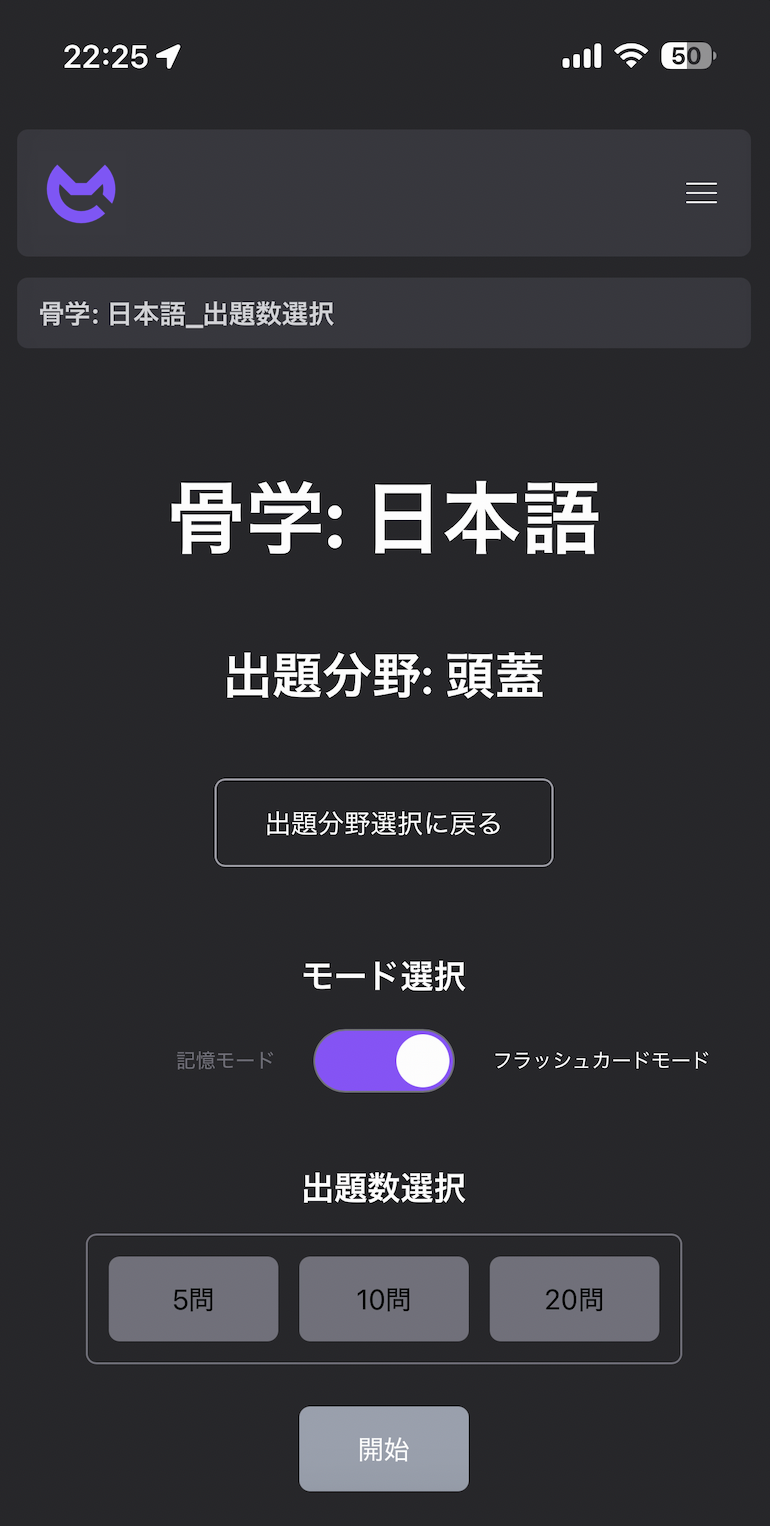The width and height of the screenshot is (770, 1526).
Task: Open the hamburger menu
Action: (x=701, y=193)
